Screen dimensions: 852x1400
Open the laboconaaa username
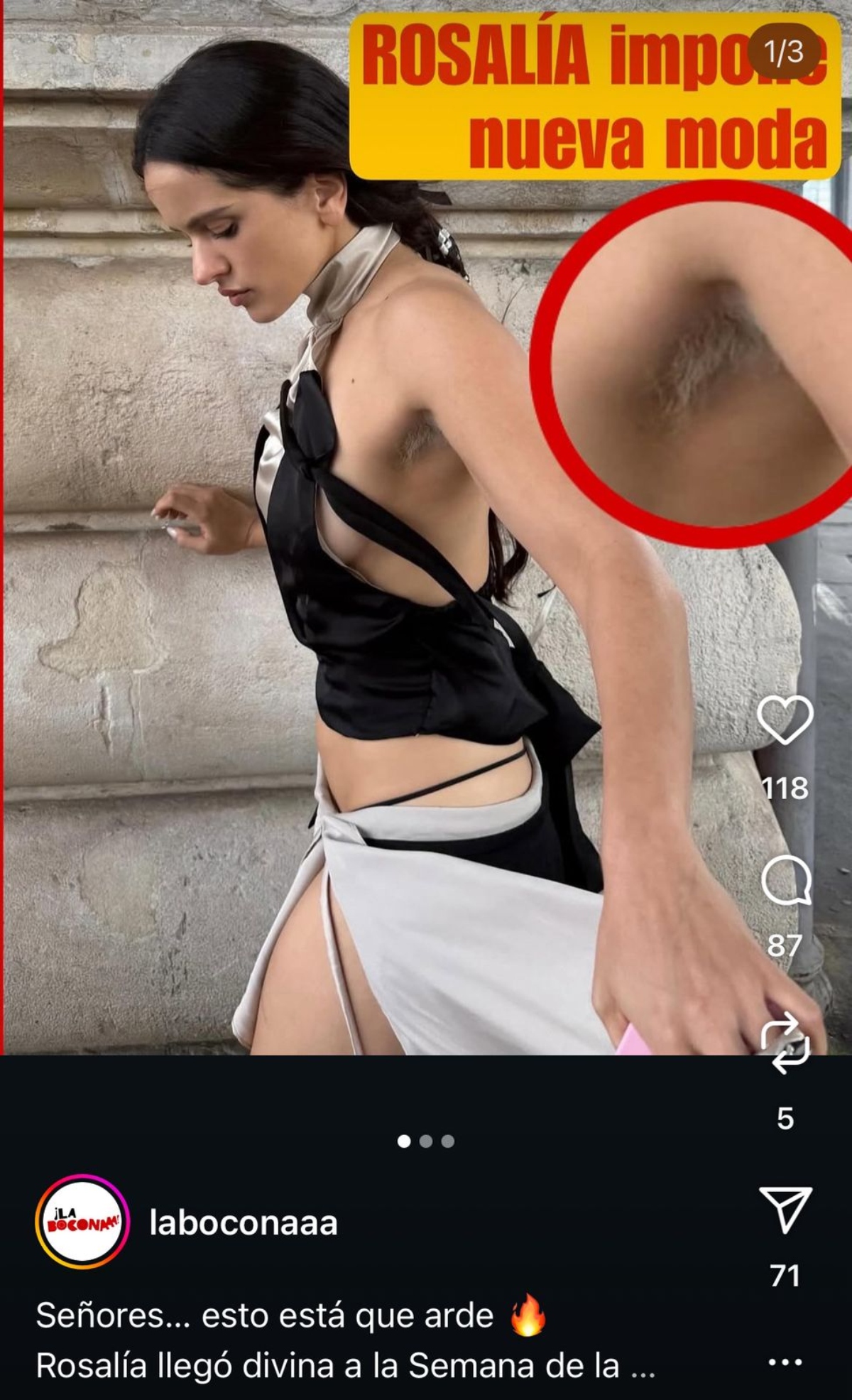tap(244, 1222)
